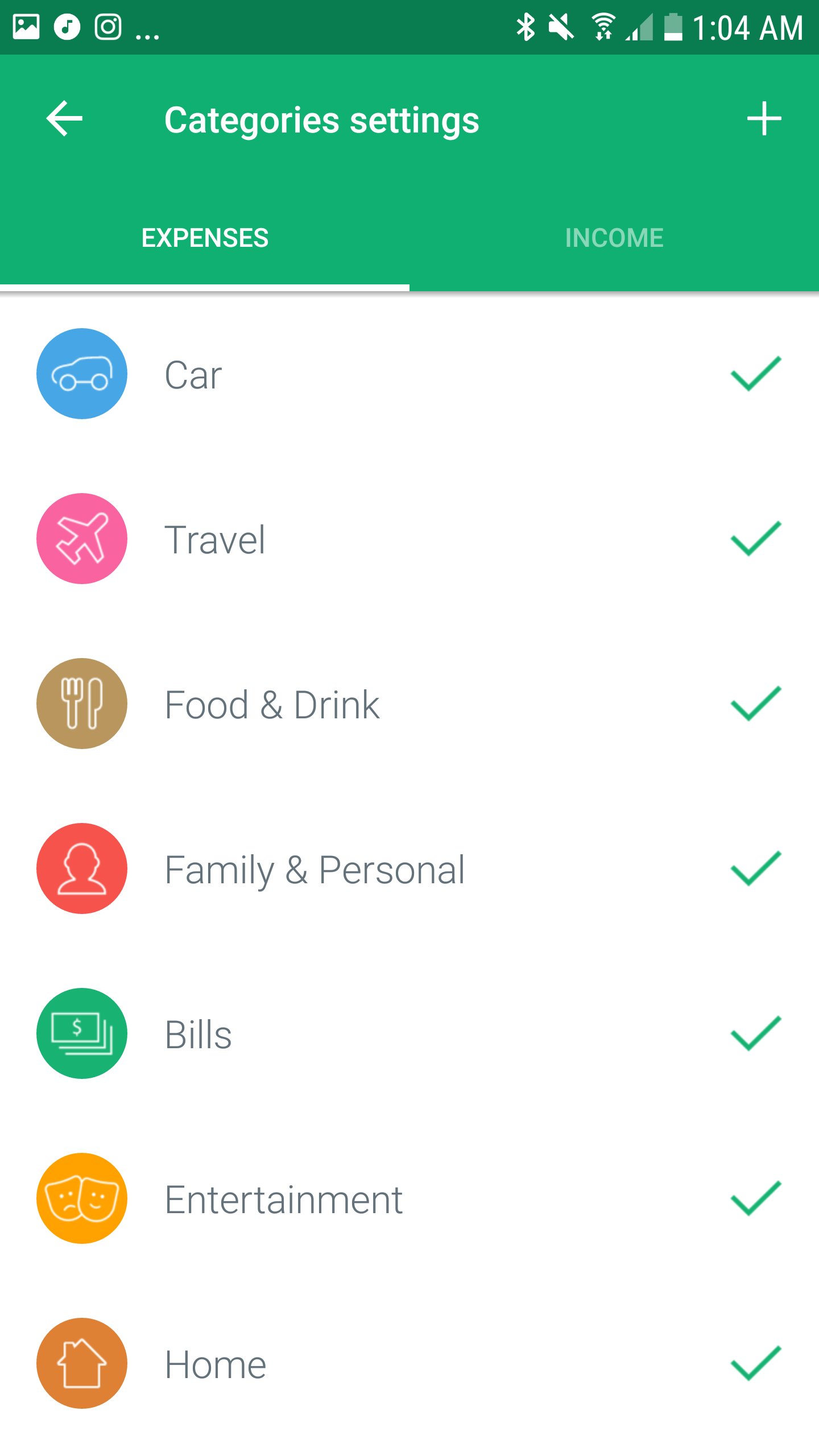Uncheck the Bills category checkmark
The width and height of the screenshot is (819, 1456).
(756, 1033)
